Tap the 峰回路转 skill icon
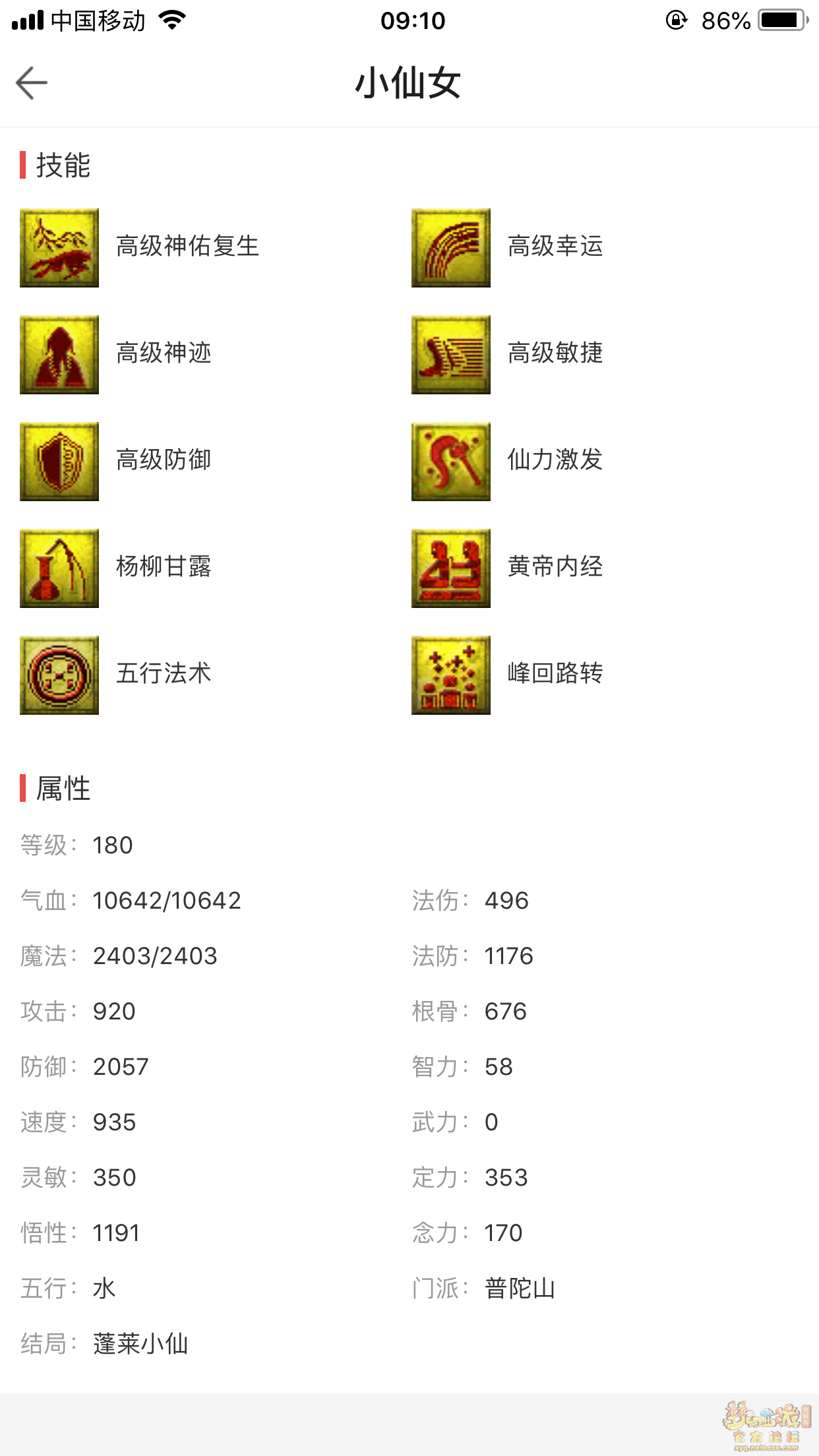 [x=451, y=675]
